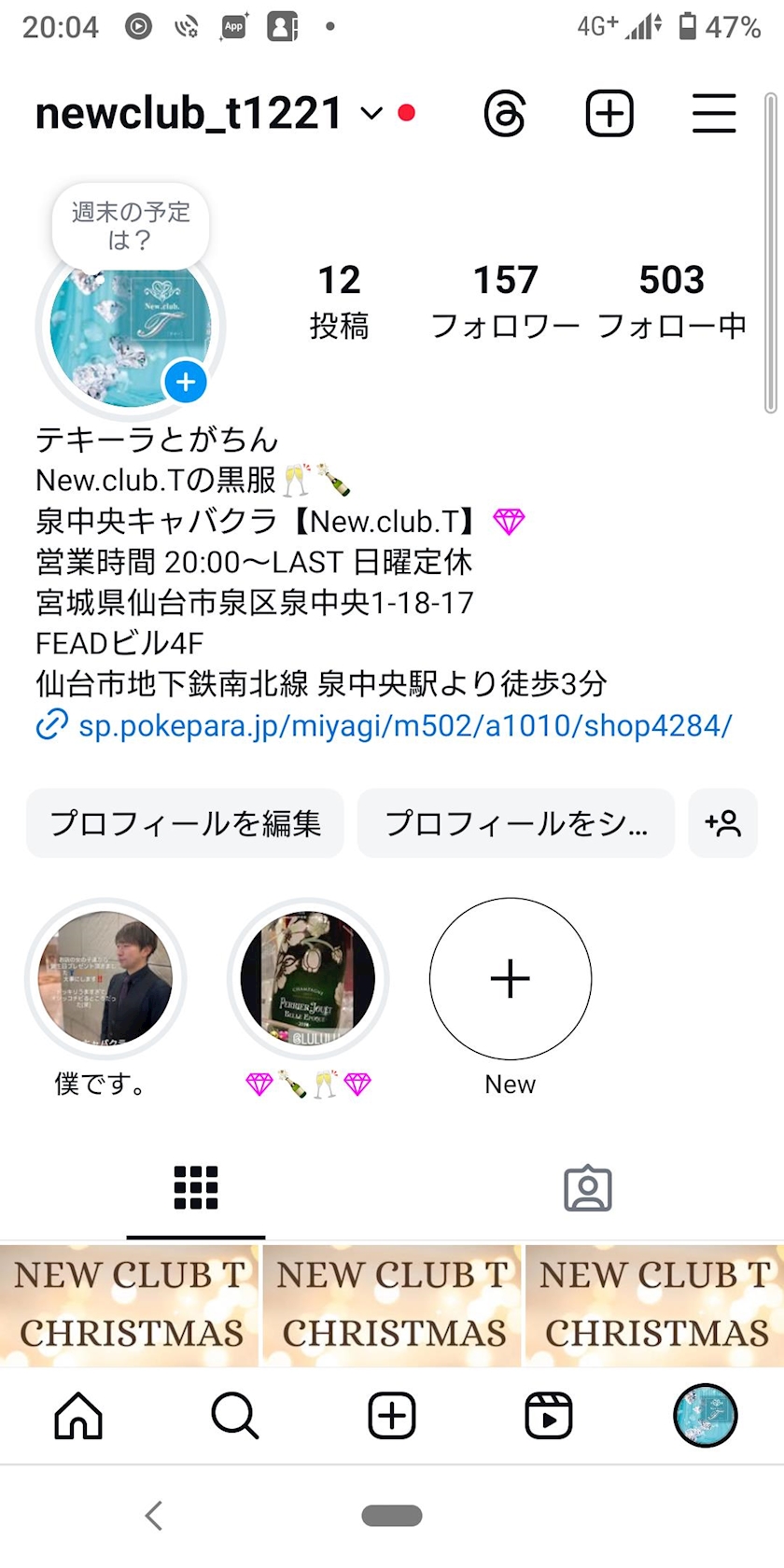Open the hamburger menu
Screen dimensions: 784x1568
click(714, 114)
